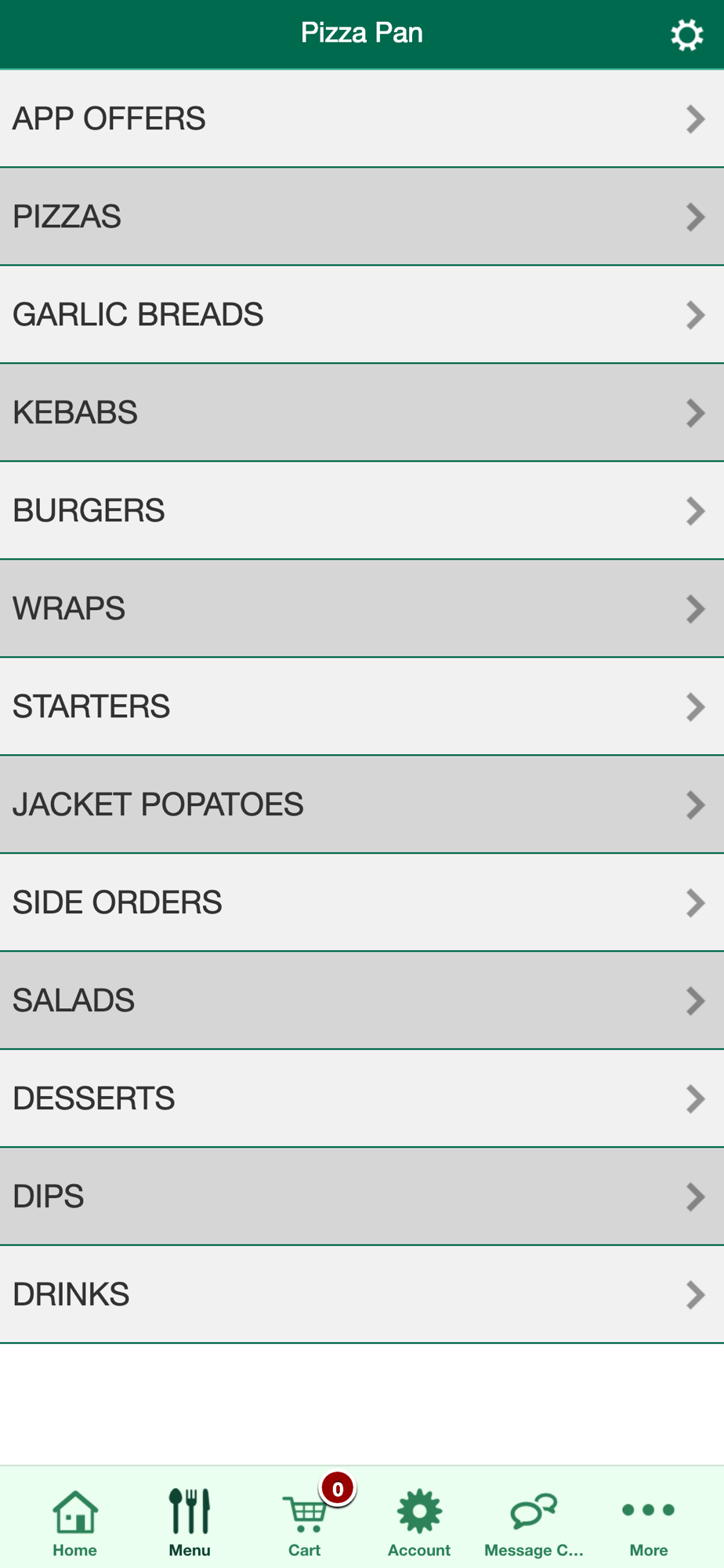Show the More tab options
Screen dimensions: 724x1568
point(648,1522)
